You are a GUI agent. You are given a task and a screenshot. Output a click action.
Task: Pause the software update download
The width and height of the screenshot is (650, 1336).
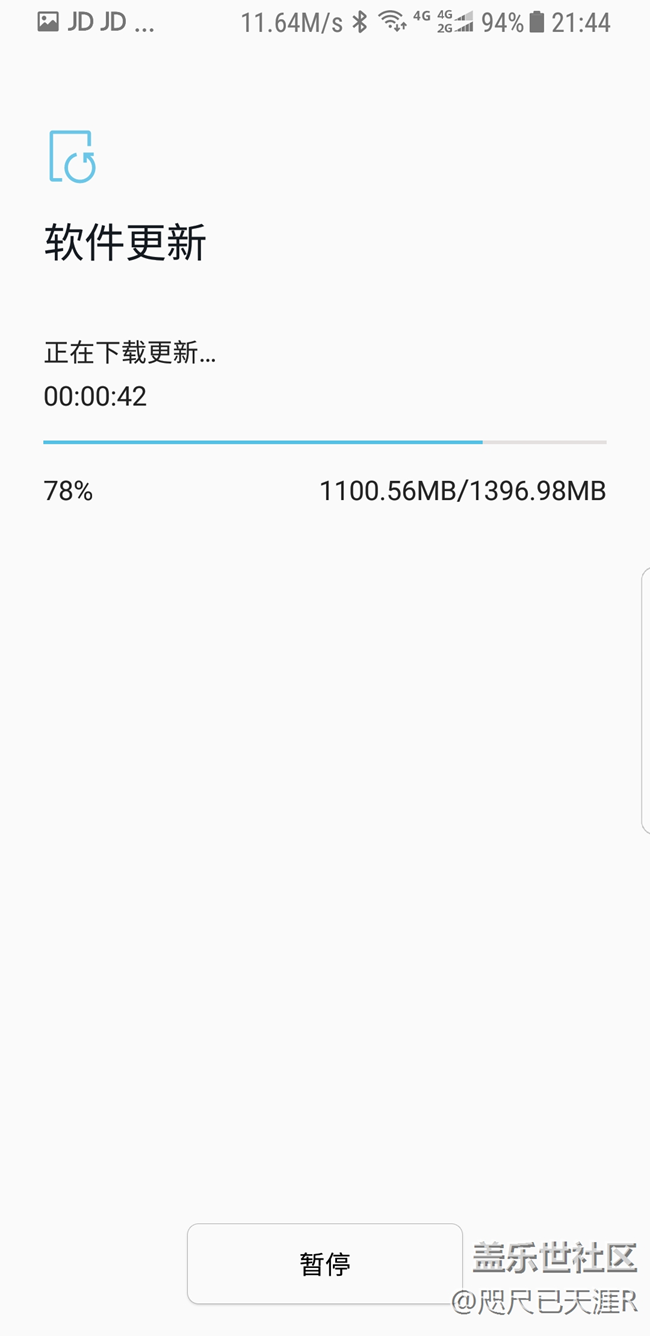point(325,1263)
